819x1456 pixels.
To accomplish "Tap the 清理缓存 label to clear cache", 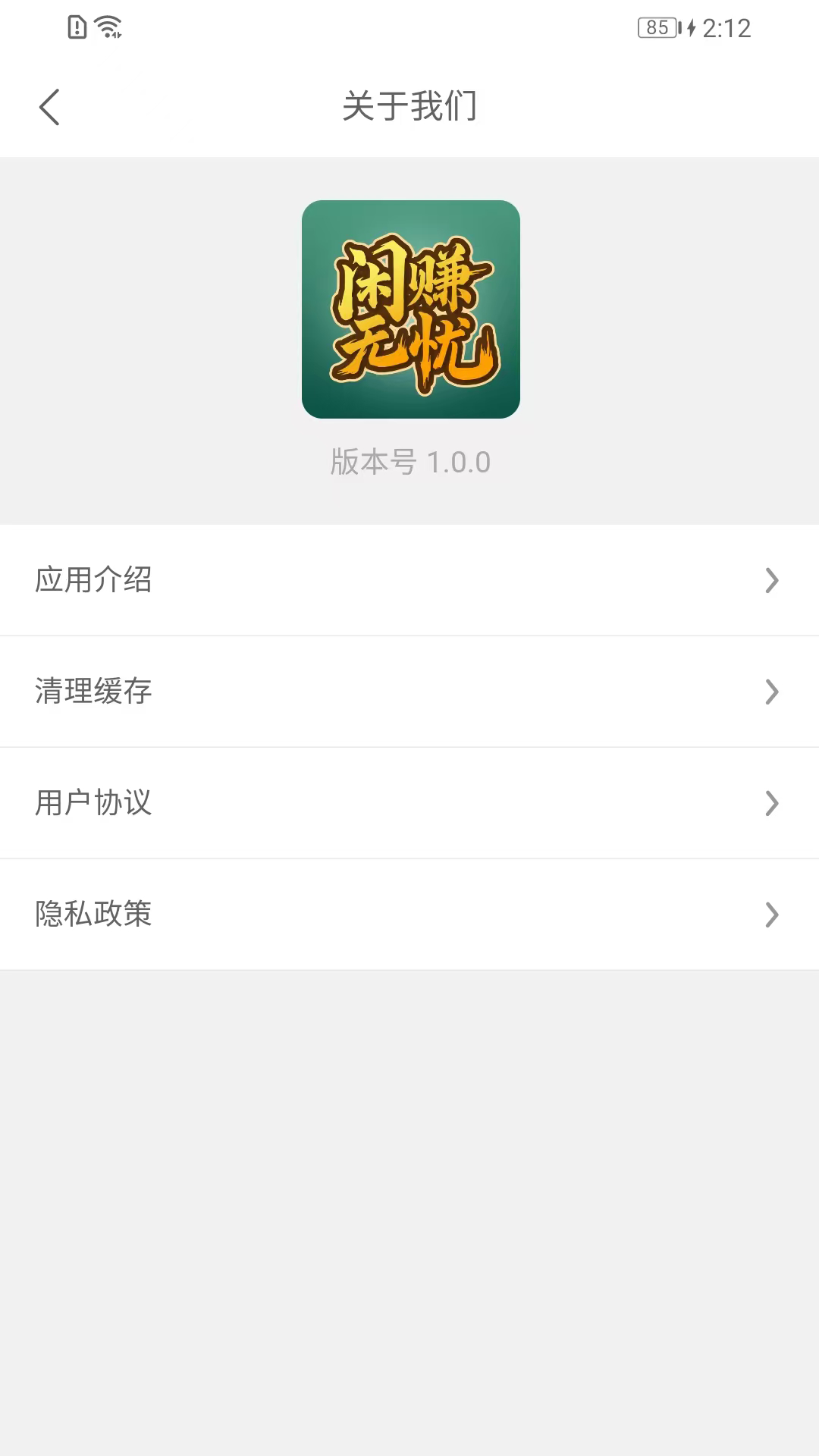I will (93, 692).
